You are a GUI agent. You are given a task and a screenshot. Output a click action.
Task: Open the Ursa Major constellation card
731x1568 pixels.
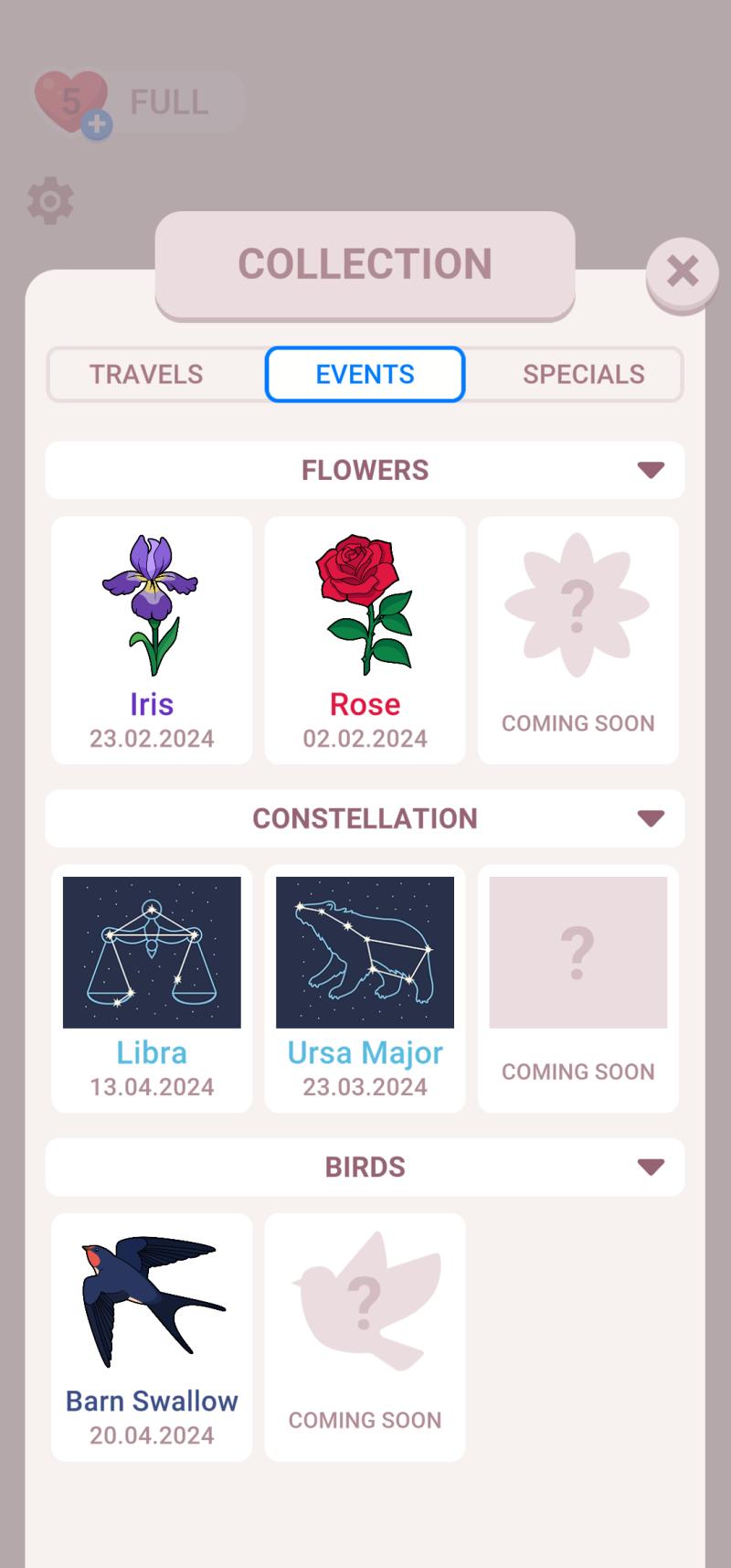(365, 988)
